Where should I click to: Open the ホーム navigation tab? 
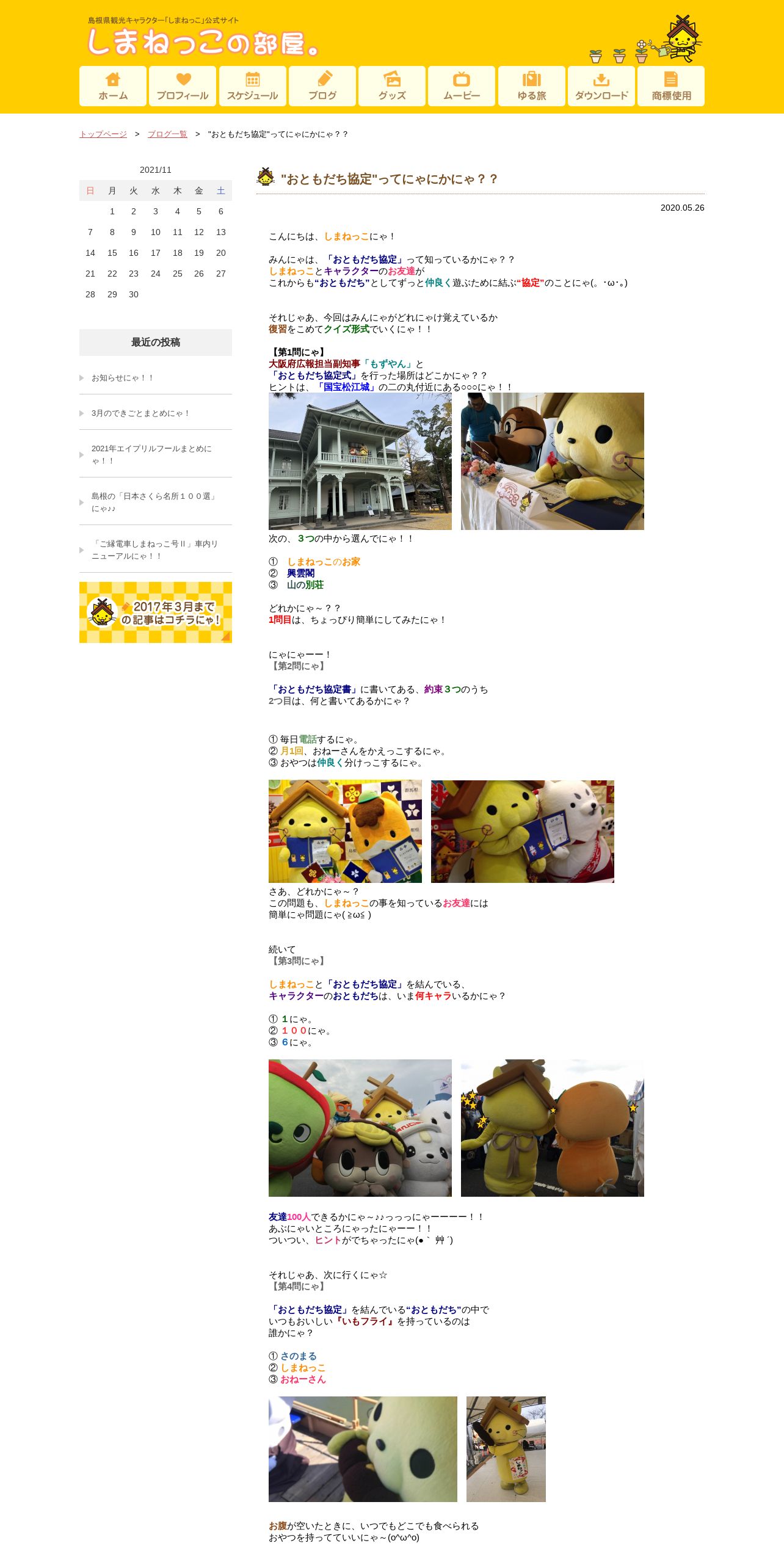coord(113,86)
